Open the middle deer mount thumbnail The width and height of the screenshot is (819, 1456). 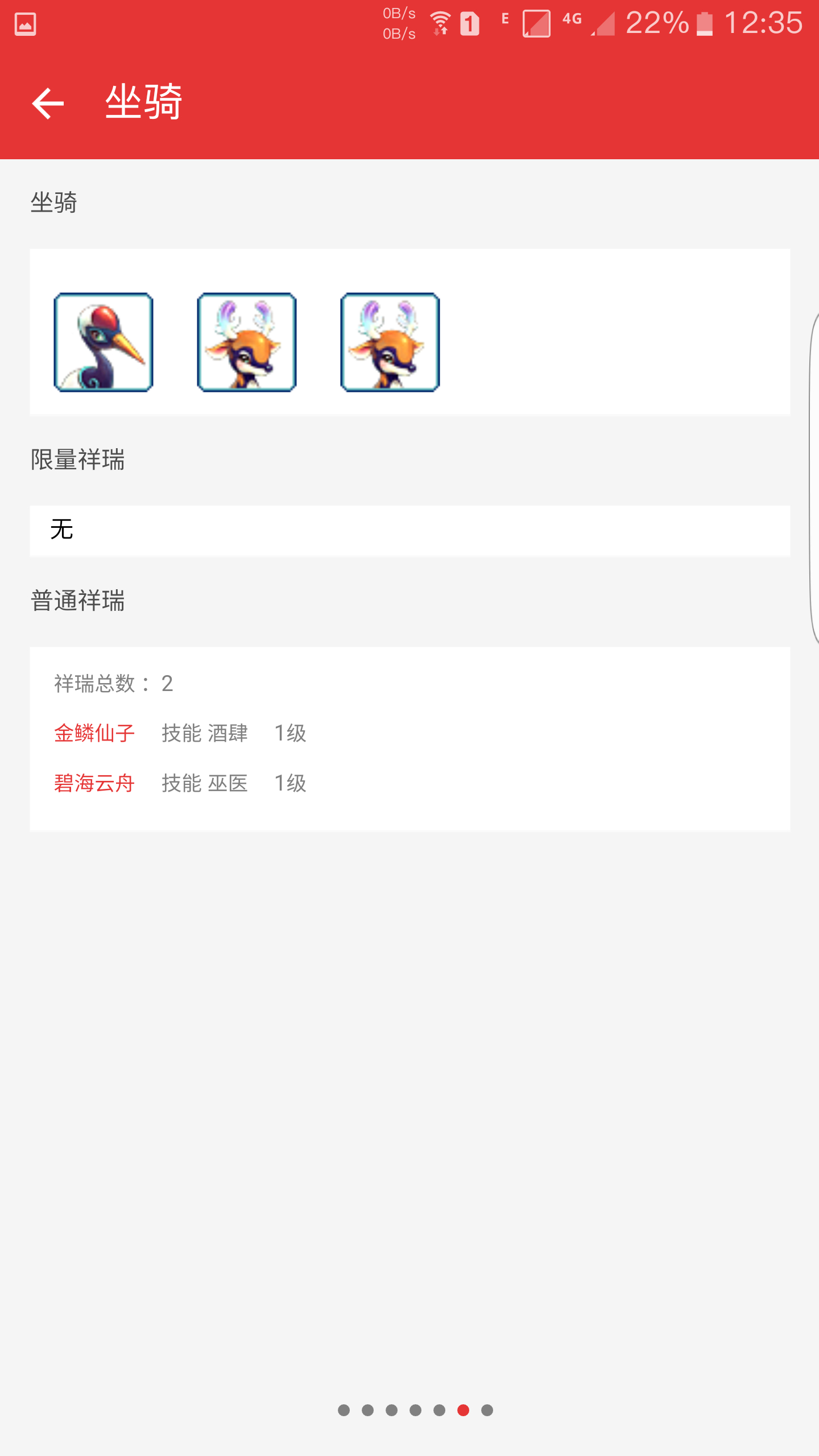pyautogui.click(x=247, y=342)
